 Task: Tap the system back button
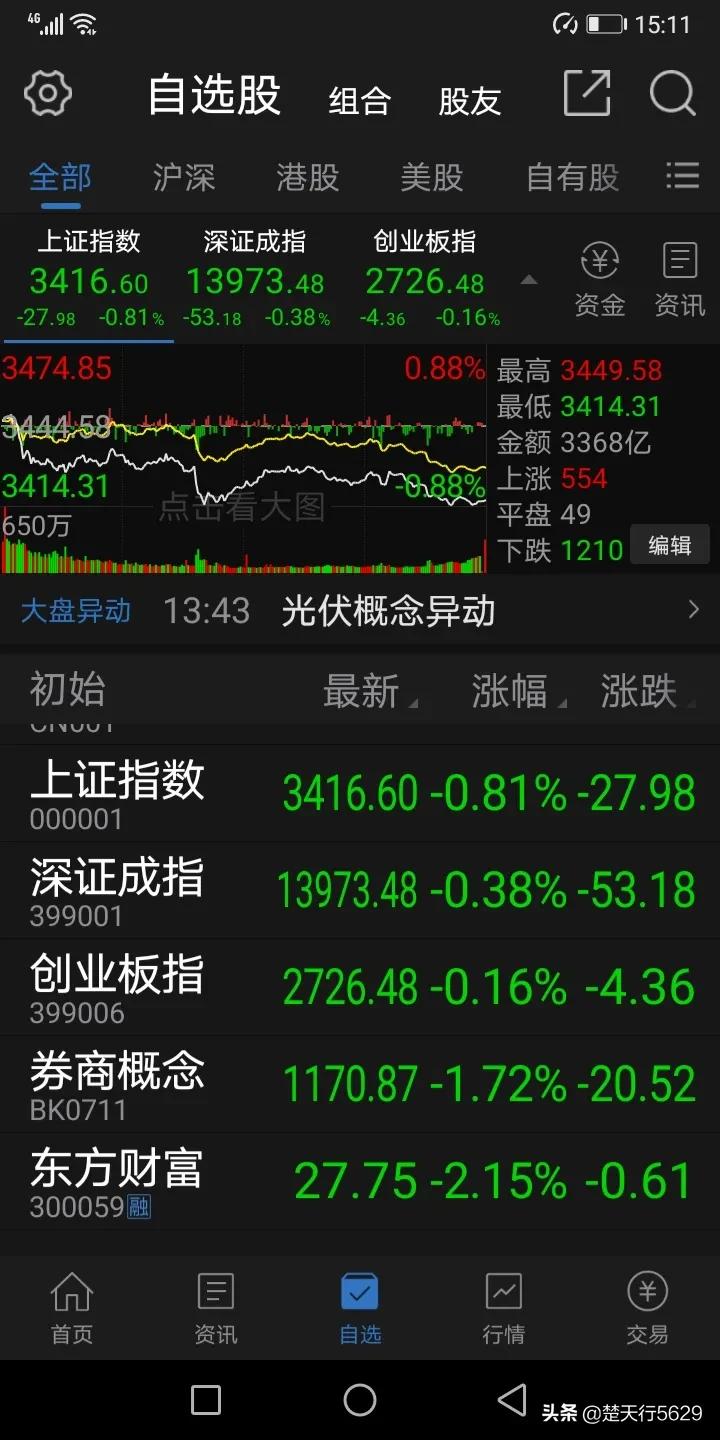[x=512, y=1399]
